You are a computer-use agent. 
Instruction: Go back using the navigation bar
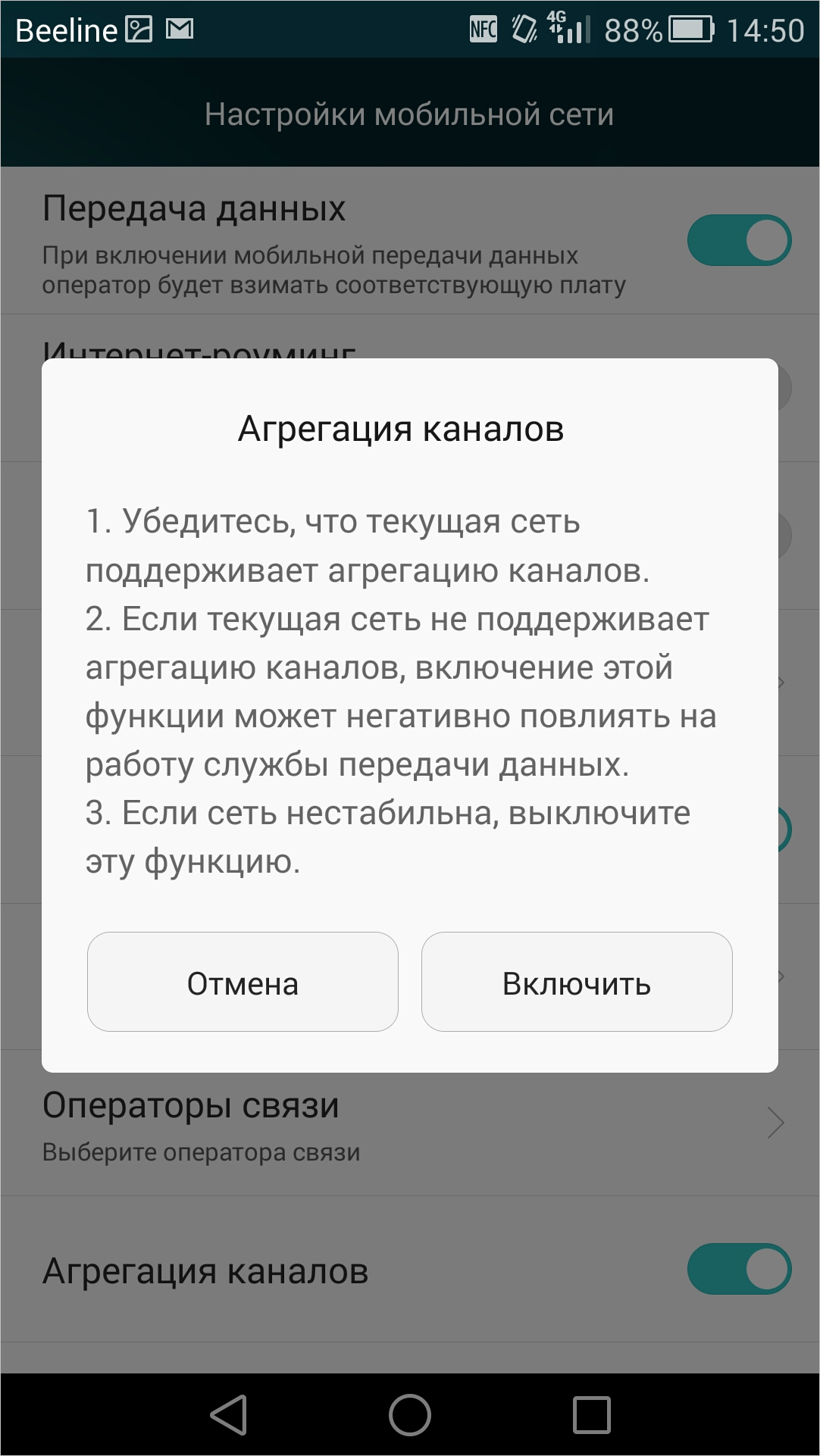pyautogui.click(x=229, y=1414)
